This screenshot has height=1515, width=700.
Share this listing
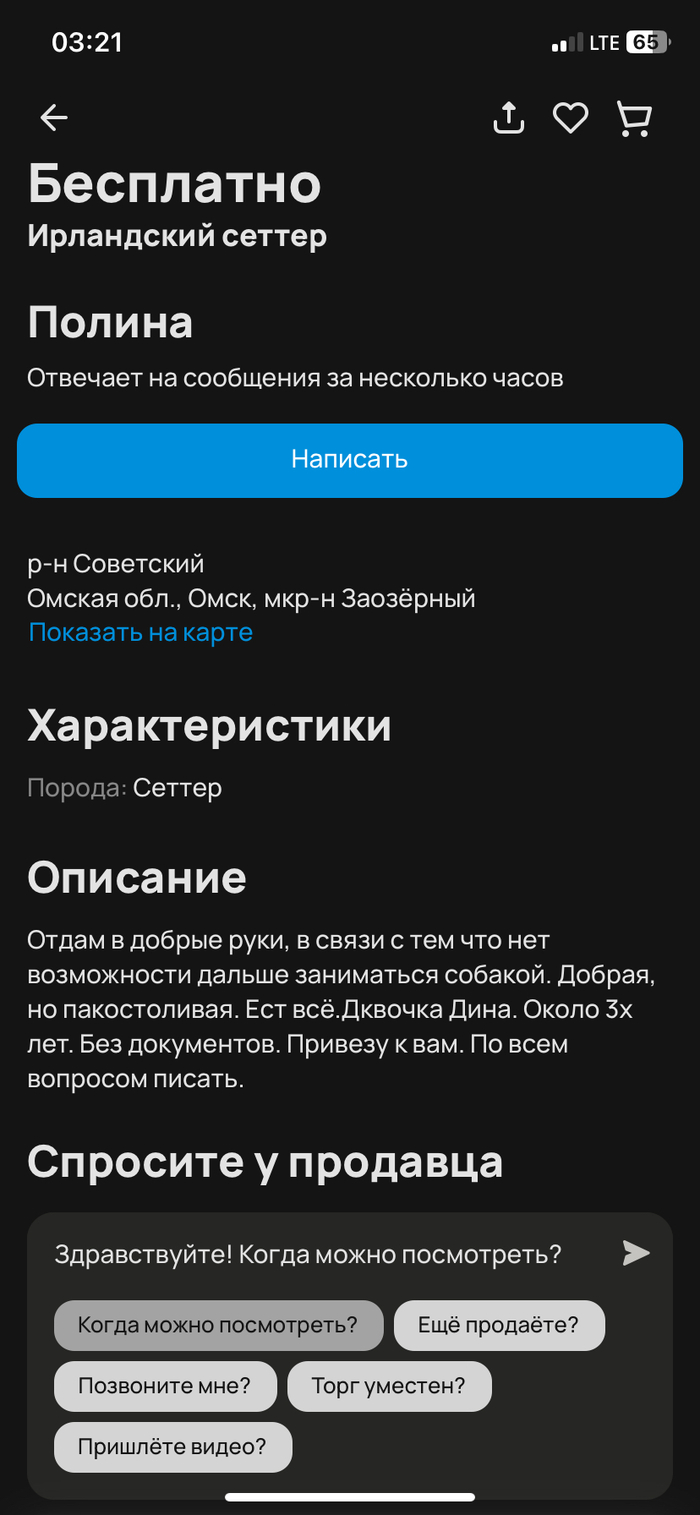[x=509, y=118]
